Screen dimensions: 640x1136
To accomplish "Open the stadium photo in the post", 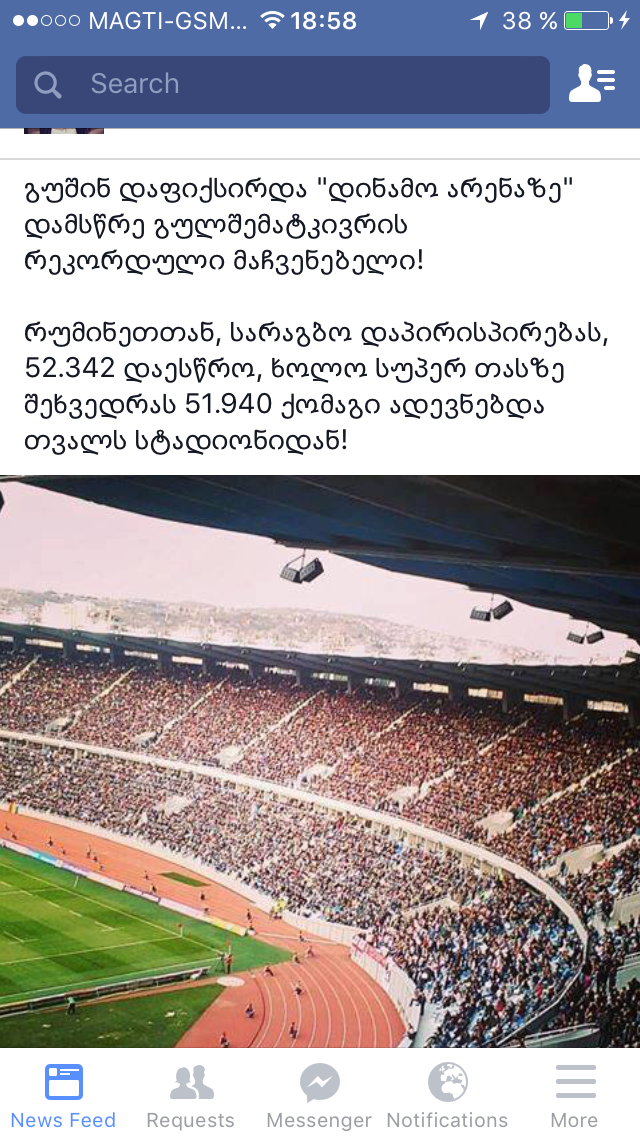I will (x=320, y=760).
